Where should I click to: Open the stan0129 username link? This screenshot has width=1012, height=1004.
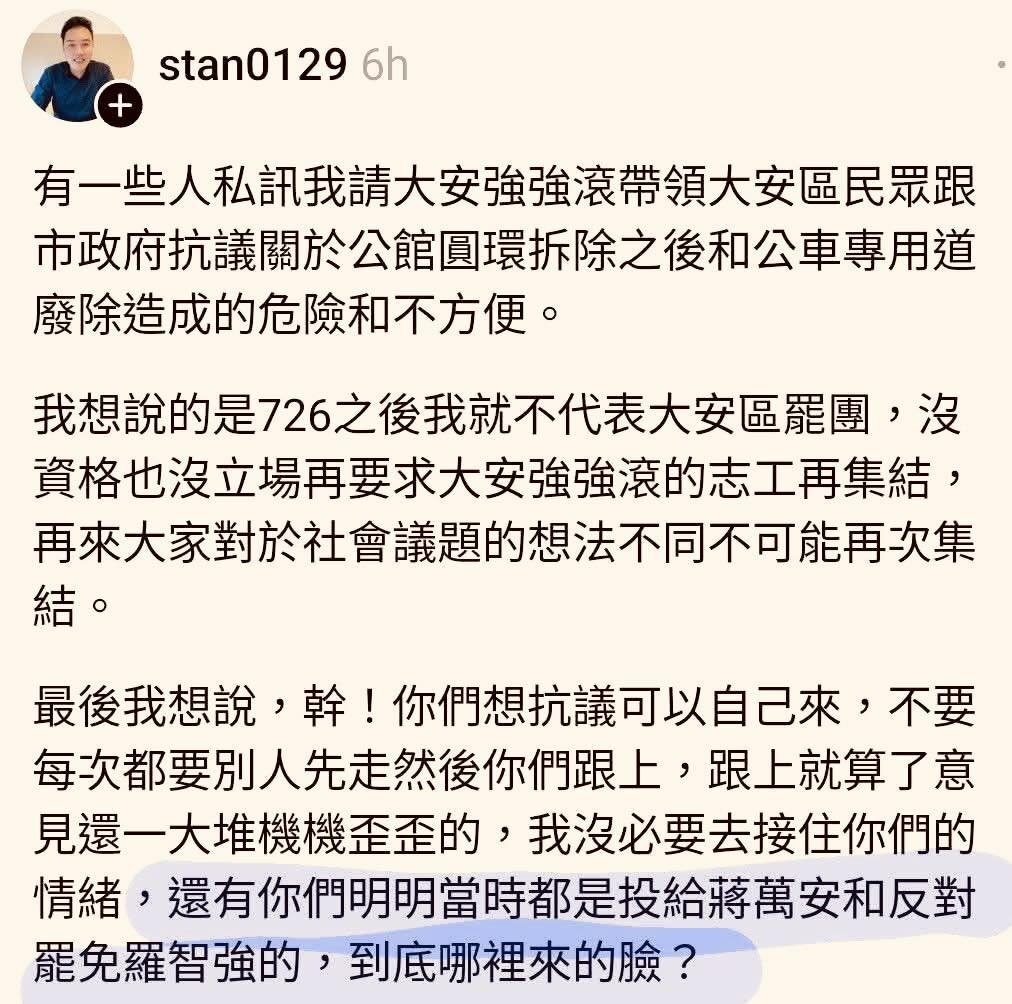[252, 66]
